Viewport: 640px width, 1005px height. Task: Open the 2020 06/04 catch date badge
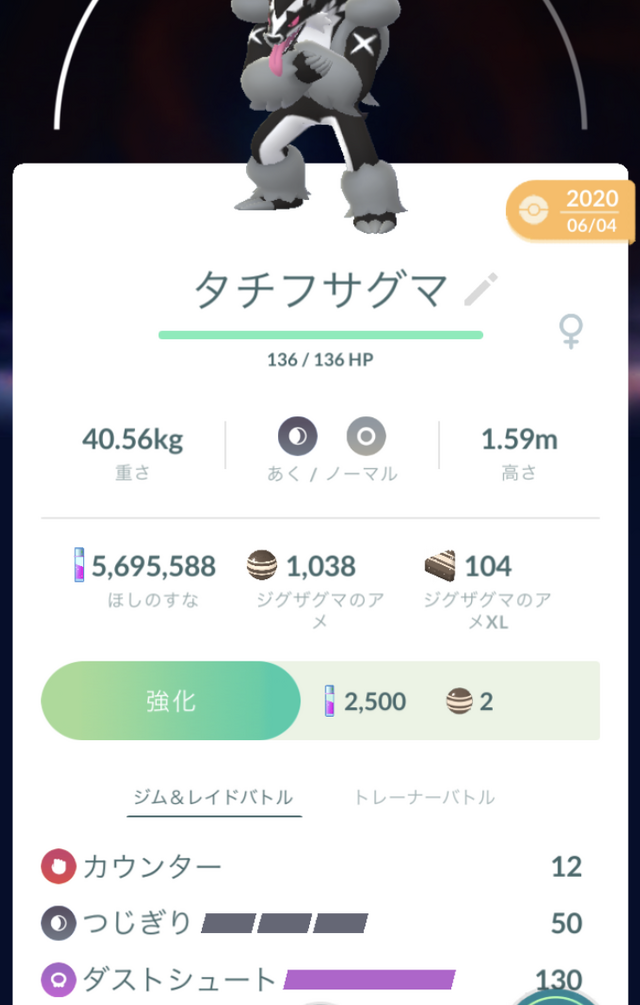pyautogui.click(x=572, y=212)
